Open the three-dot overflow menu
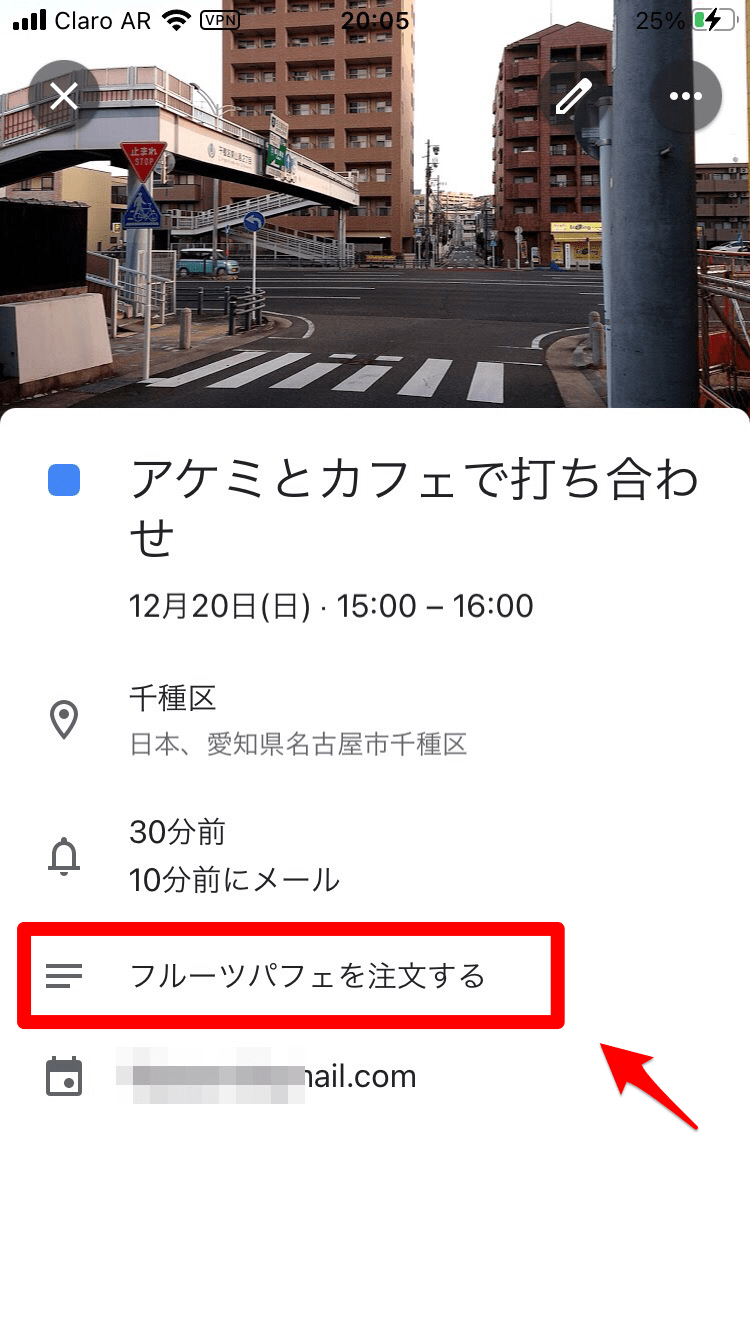This screenshot has height=1334, width=750. point(686,96)
